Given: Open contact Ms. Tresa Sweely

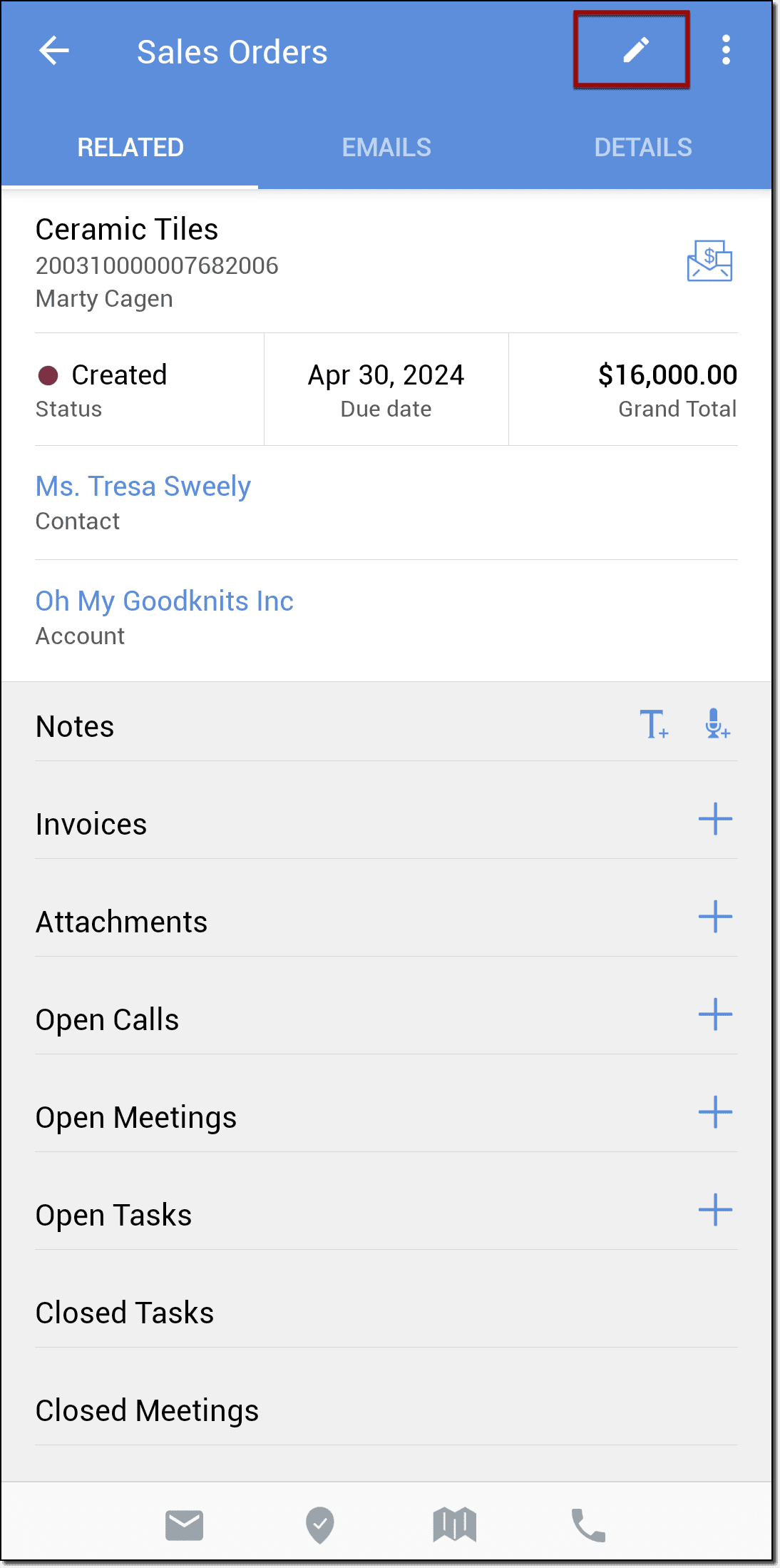Looking at the screenshot, I should point(143,487).
